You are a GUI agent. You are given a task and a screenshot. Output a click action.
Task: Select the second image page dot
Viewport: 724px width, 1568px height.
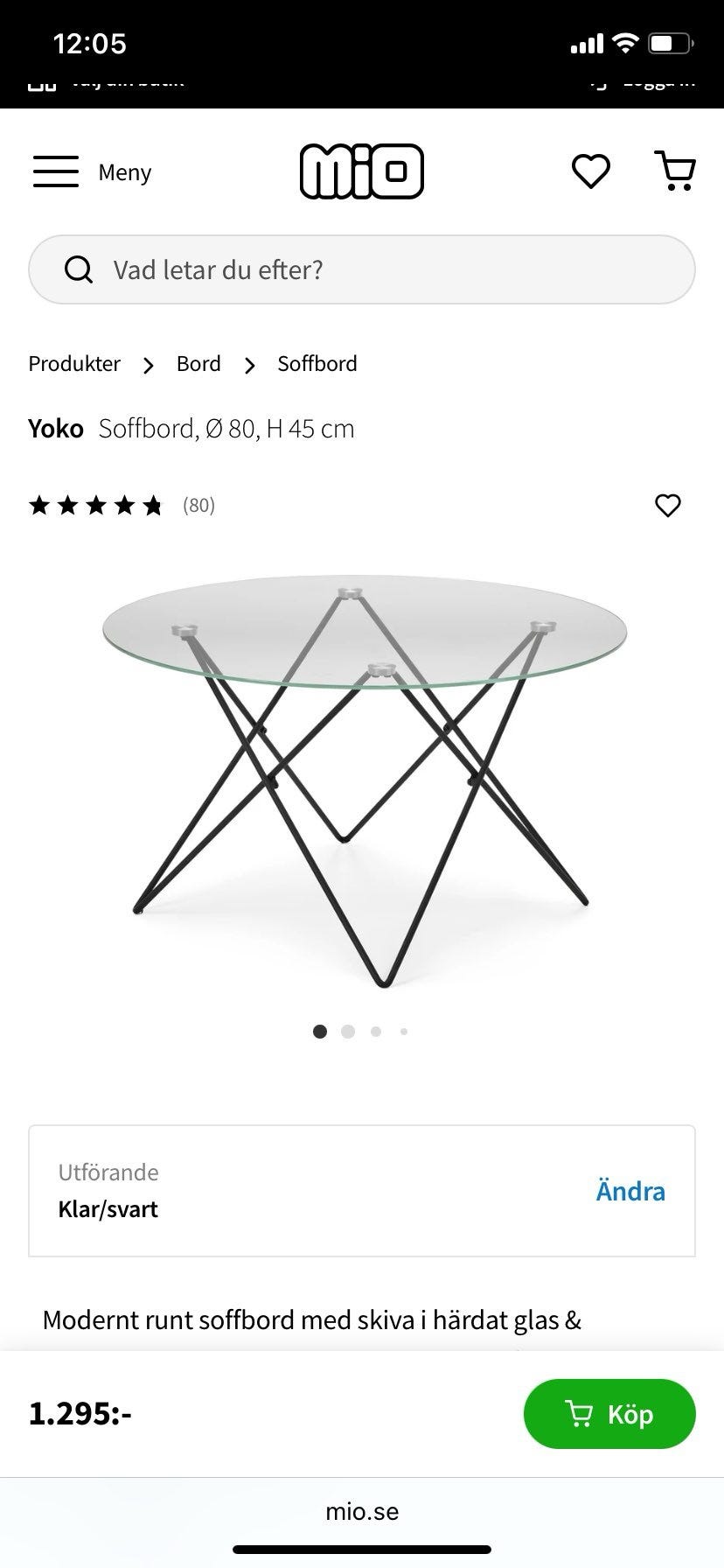coord(348,1032)
